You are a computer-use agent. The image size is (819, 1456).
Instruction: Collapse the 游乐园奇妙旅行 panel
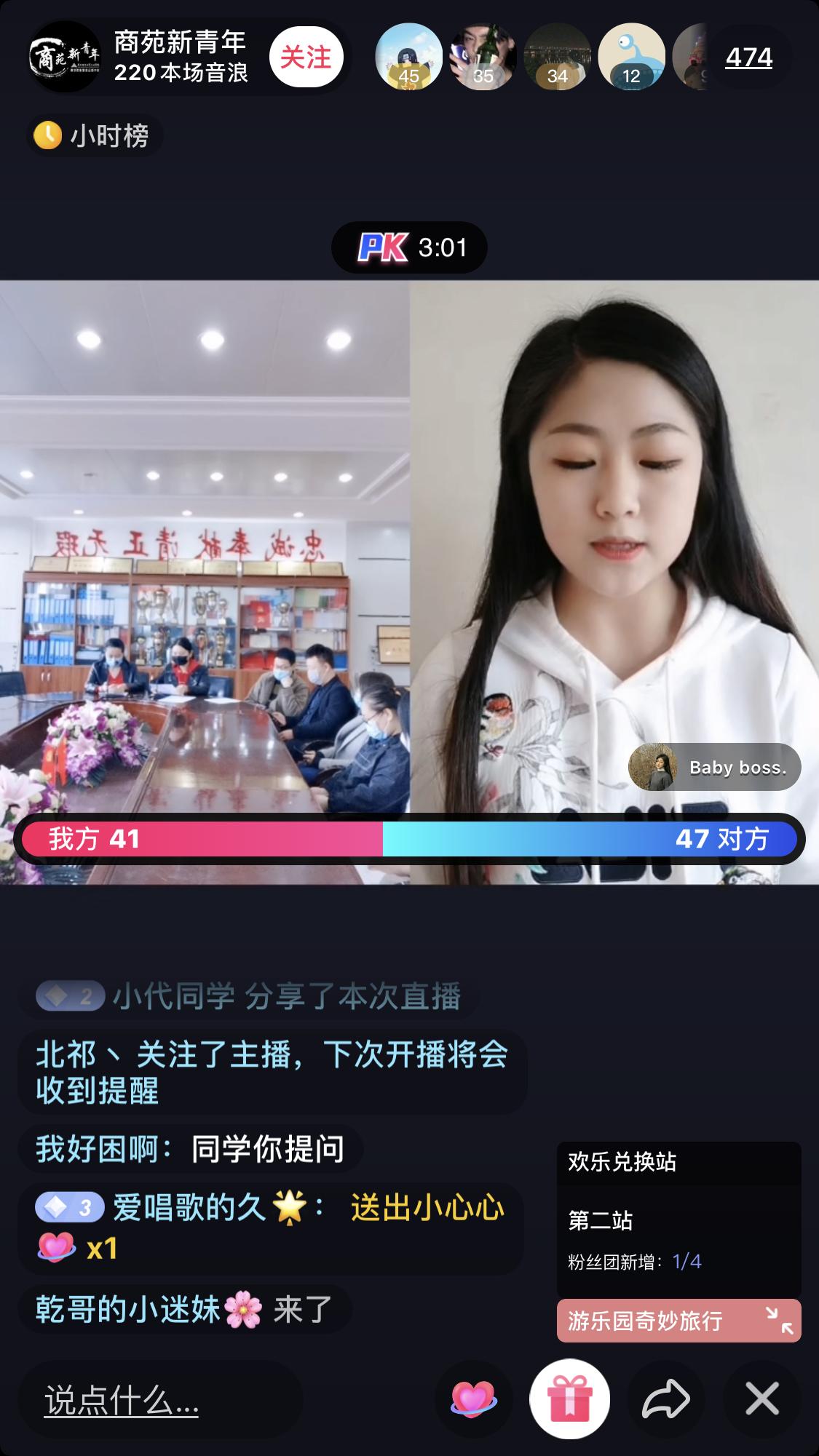pyautogui.click(x=778, y=1320)
